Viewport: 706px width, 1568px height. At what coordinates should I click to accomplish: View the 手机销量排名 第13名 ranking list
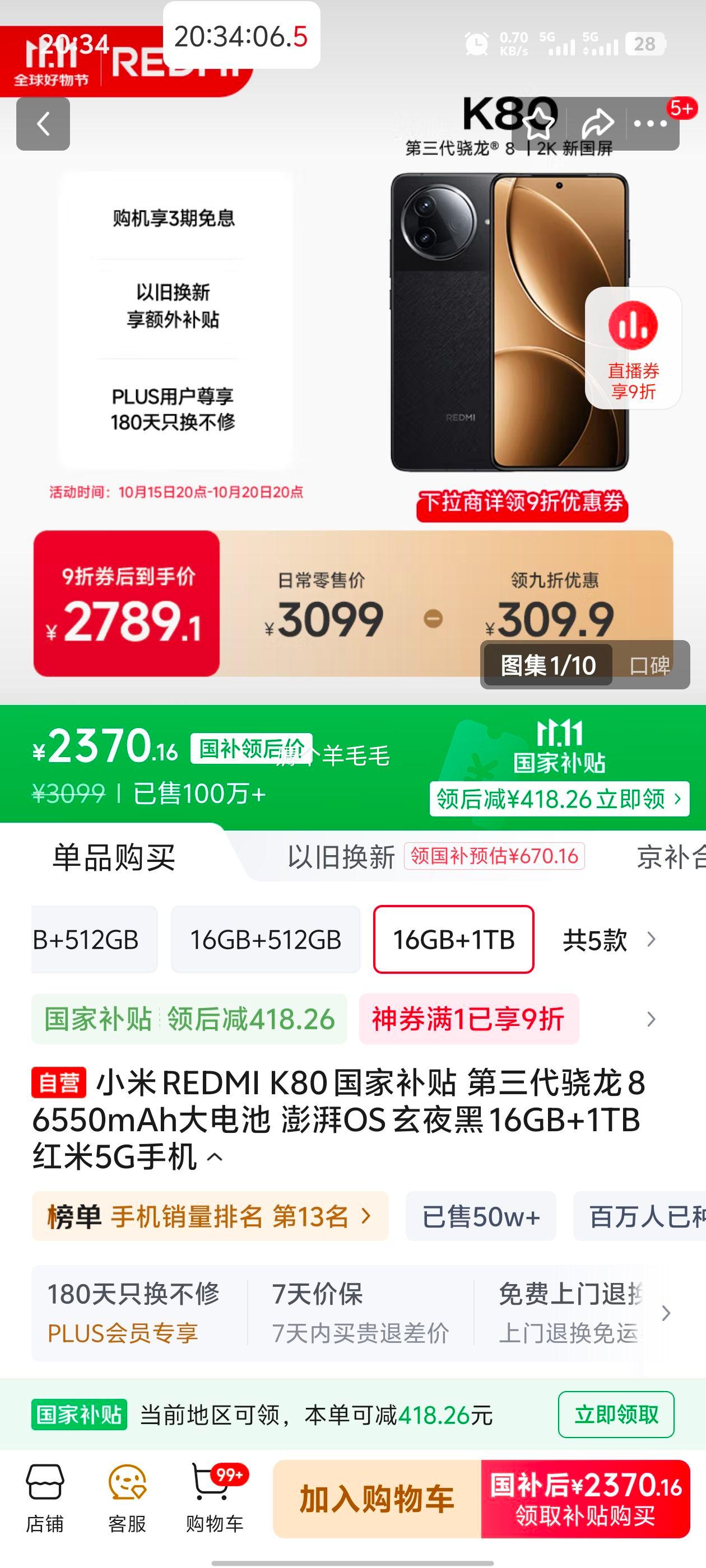pos(210,1217)
